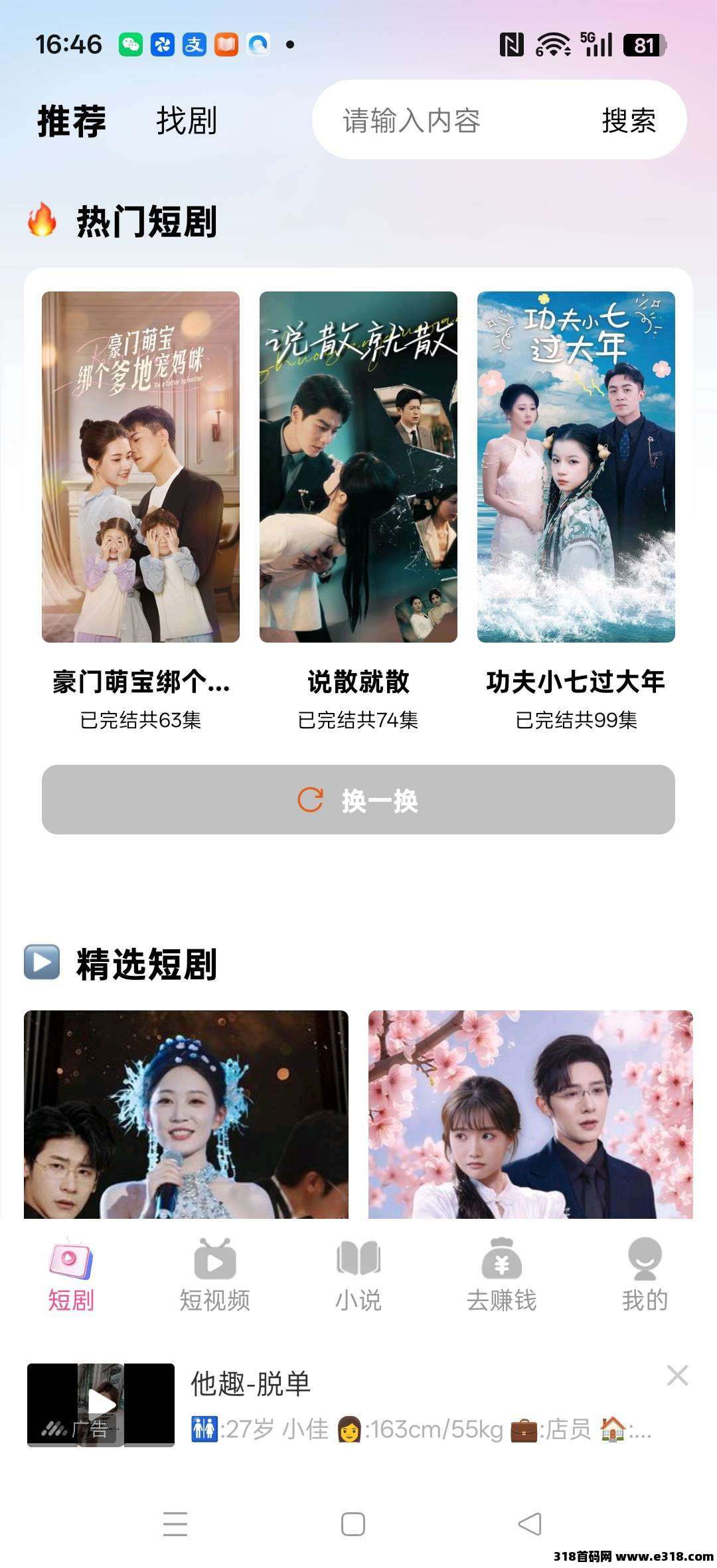Viewport: 717px width, 1568px height.
Task: Open the 小说 tab
Action: coord(358,1275)
